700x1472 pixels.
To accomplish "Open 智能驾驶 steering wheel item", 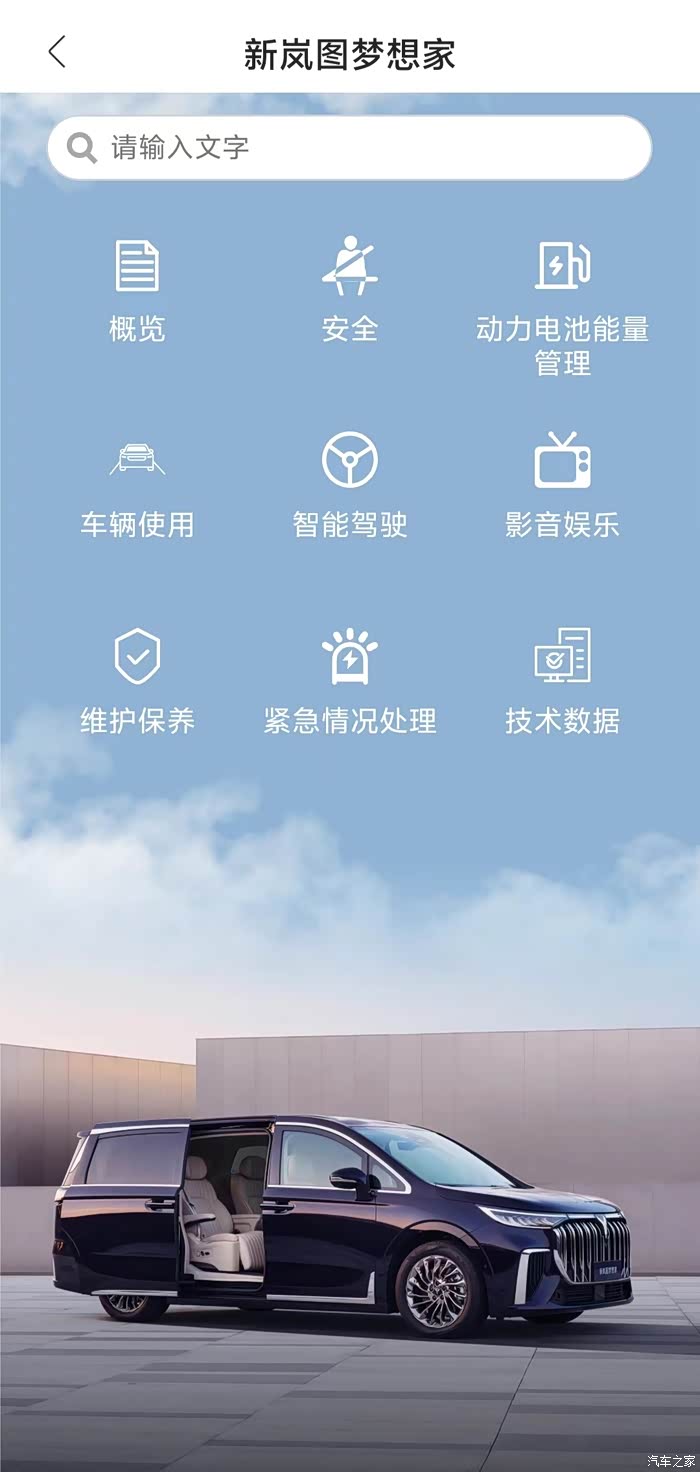I will [350, 486].
